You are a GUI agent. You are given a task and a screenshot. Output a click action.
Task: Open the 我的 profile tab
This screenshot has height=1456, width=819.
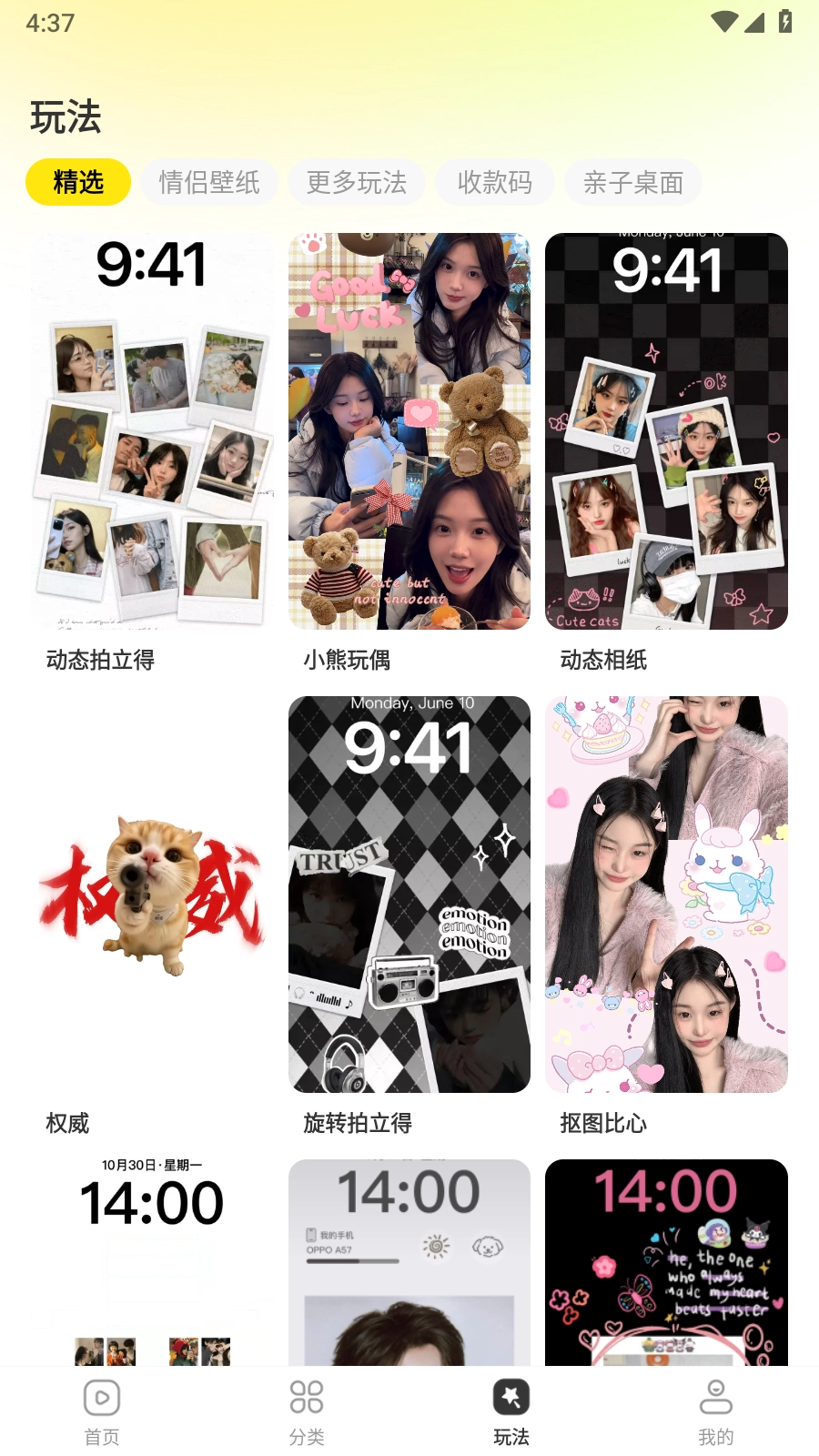pos(716,1411)
